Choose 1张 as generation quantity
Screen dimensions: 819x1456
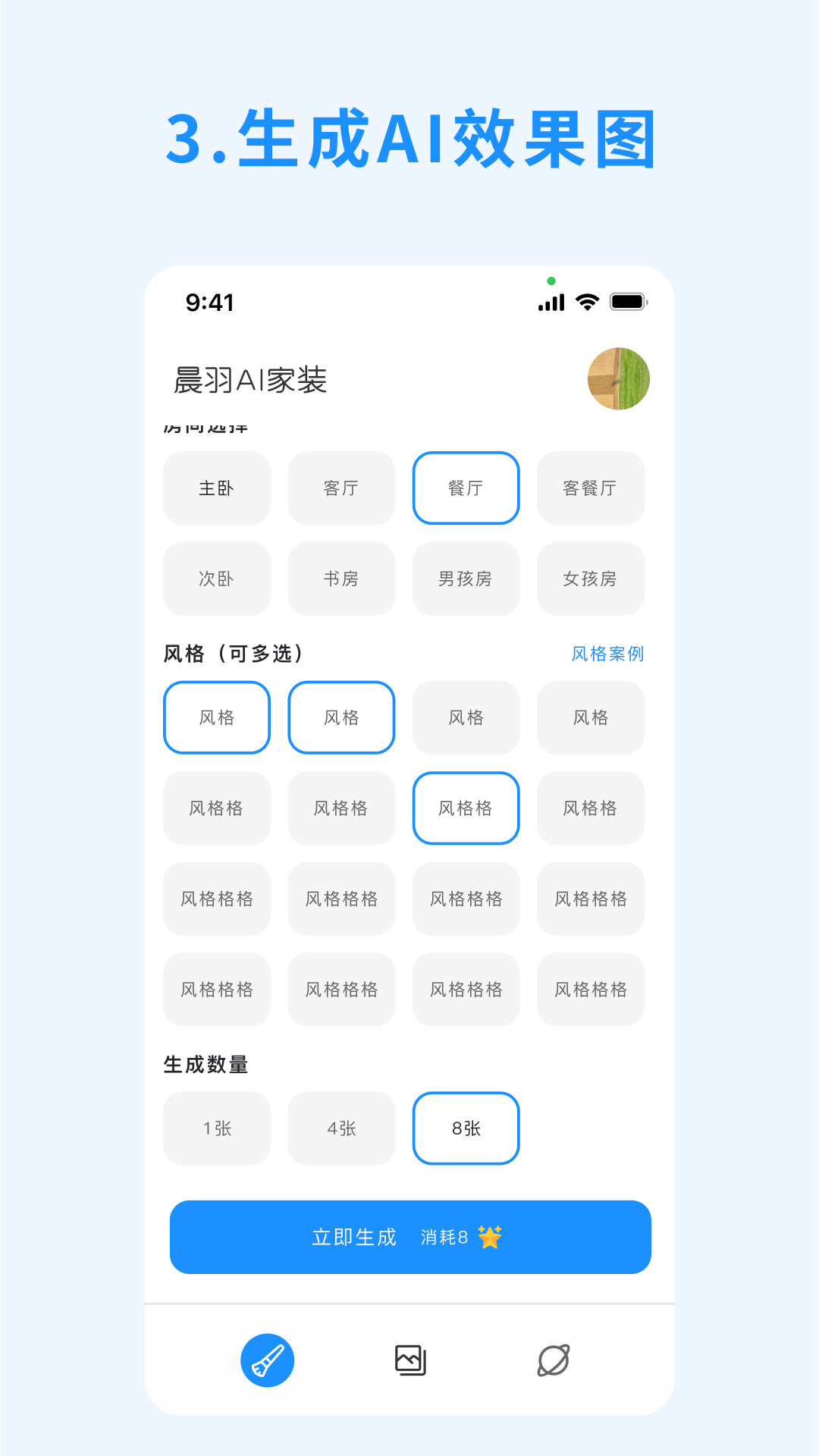coord(216,1128)
